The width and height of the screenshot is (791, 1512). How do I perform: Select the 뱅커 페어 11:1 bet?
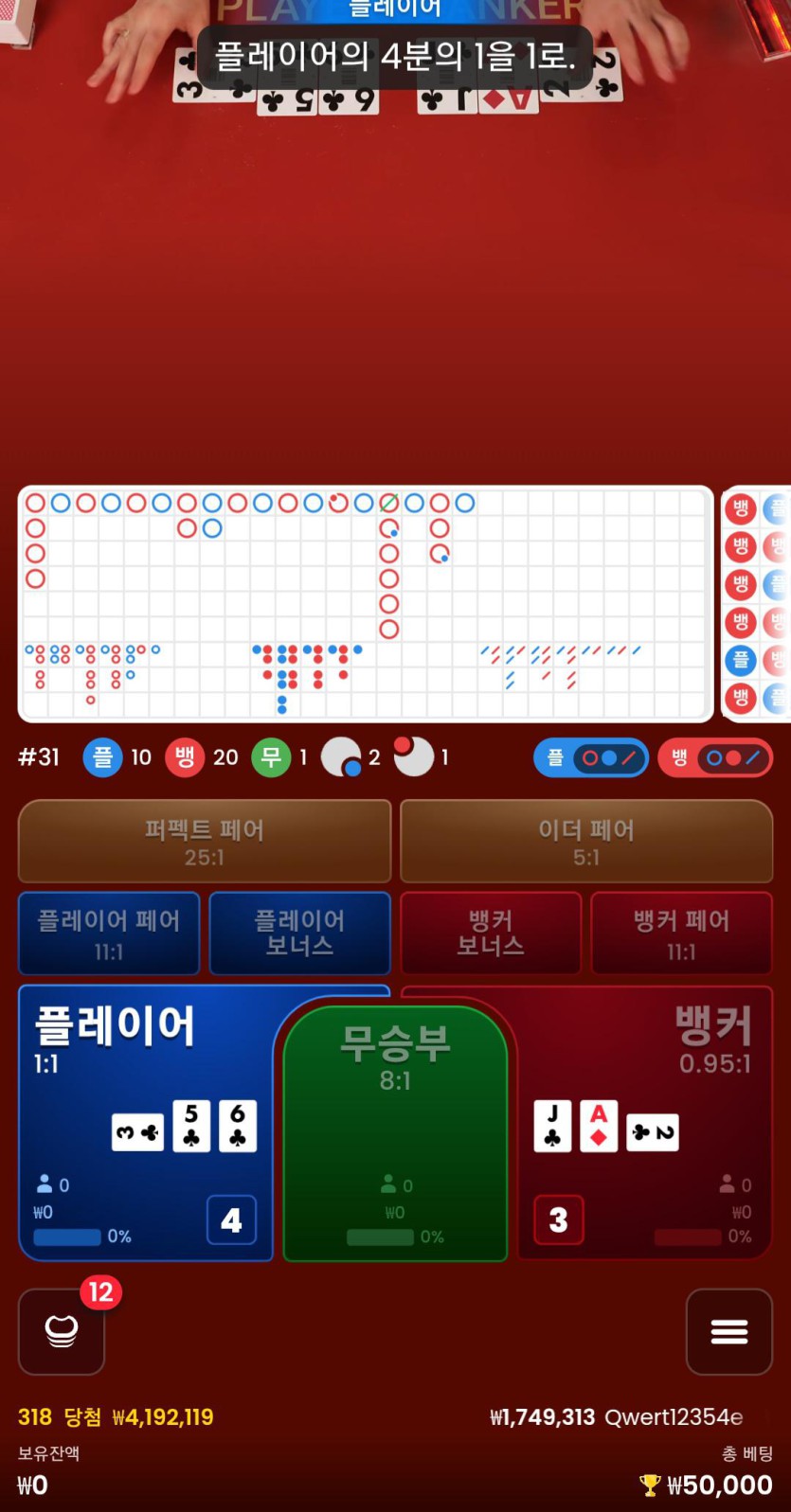(681, 934)
